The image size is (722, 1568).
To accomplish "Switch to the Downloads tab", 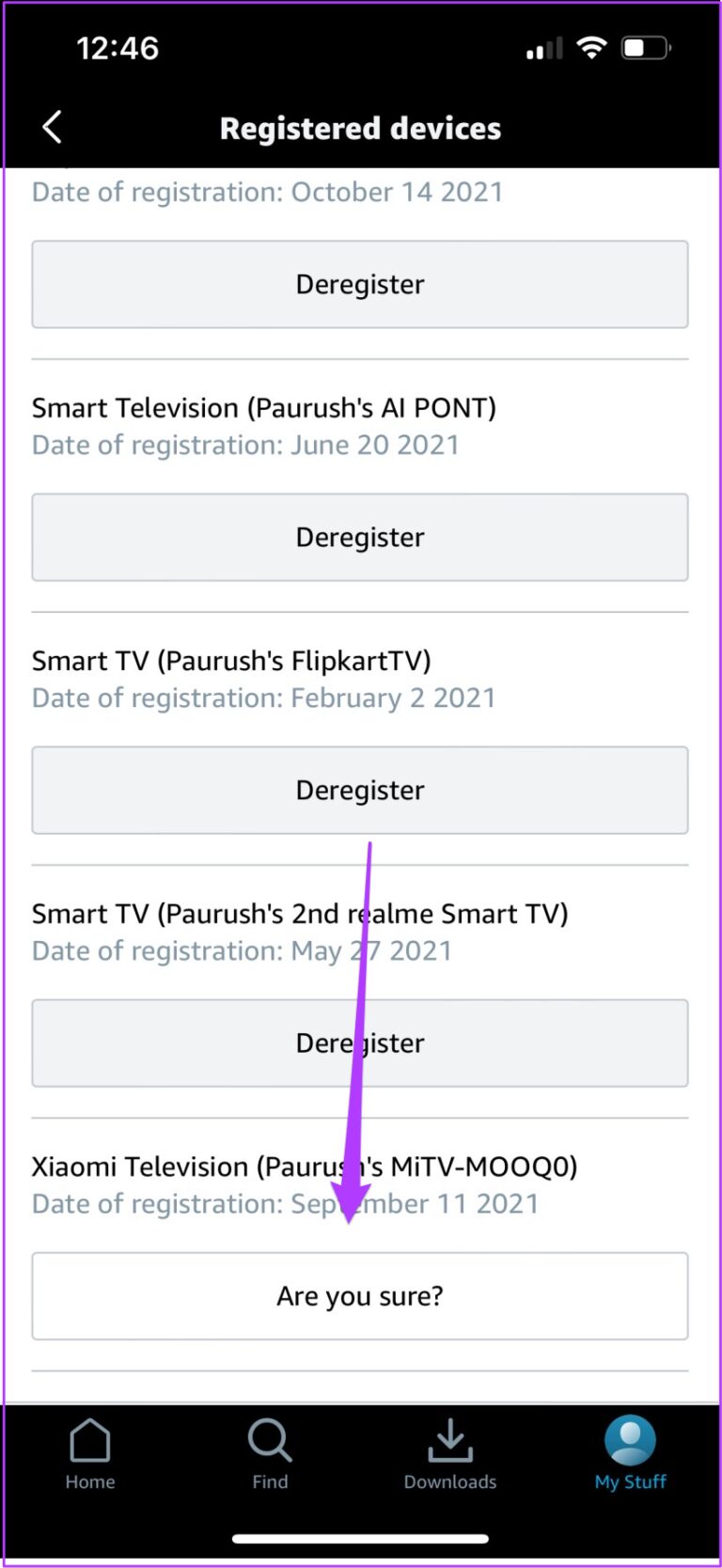I will tap(450, 1454).
